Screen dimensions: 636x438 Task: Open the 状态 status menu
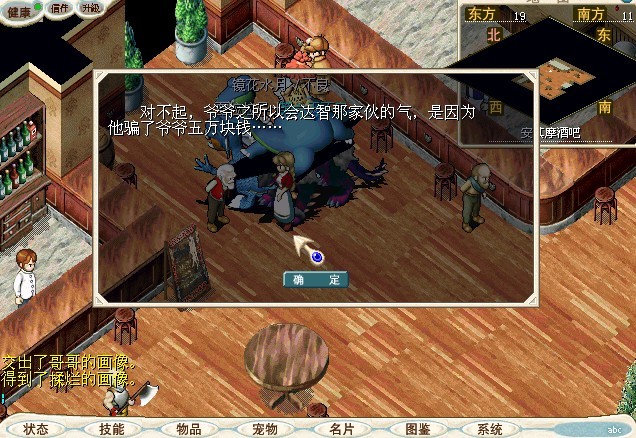(x=36, y=429)
